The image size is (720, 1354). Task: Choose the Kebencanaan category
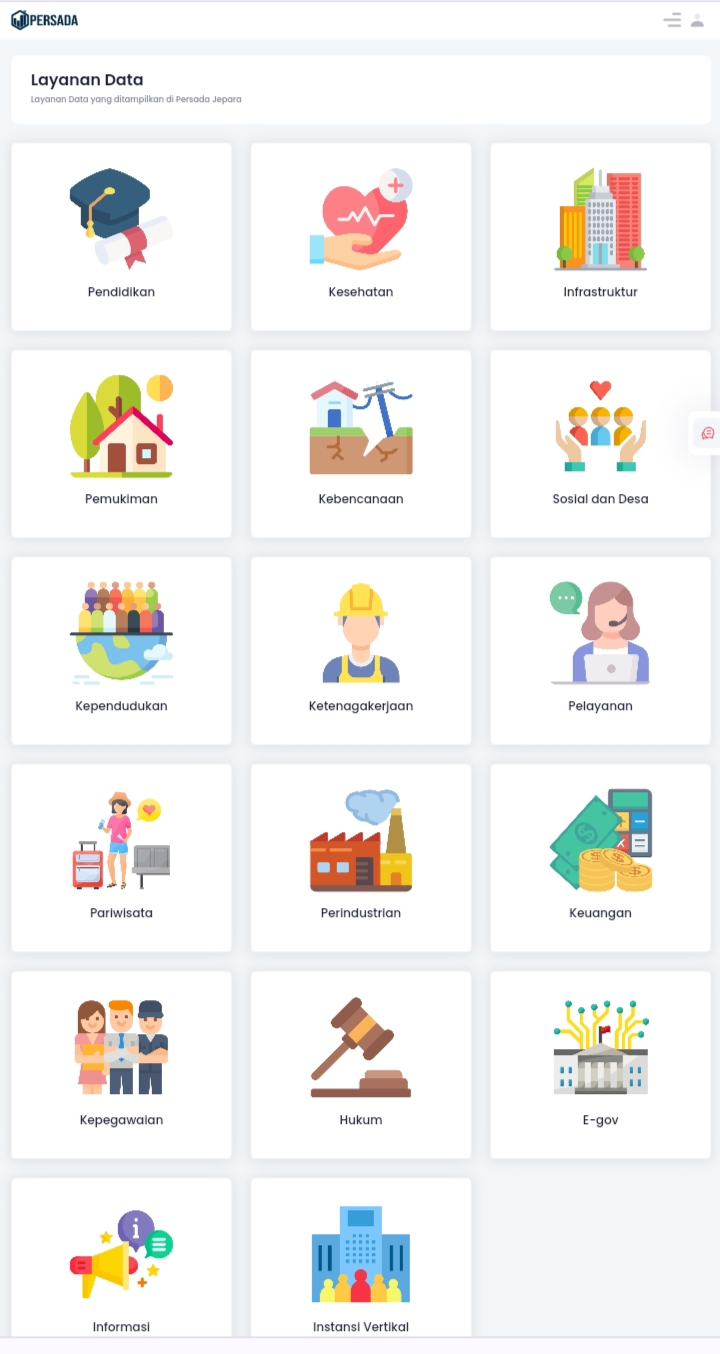(x=361, y=444)
